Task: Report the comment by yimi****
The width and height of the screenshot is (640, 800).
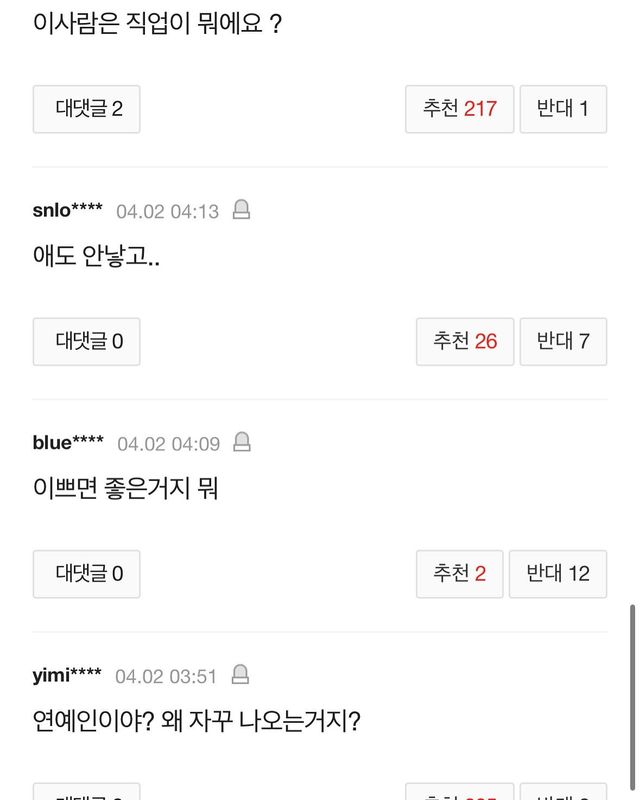Action: [240, 675]
